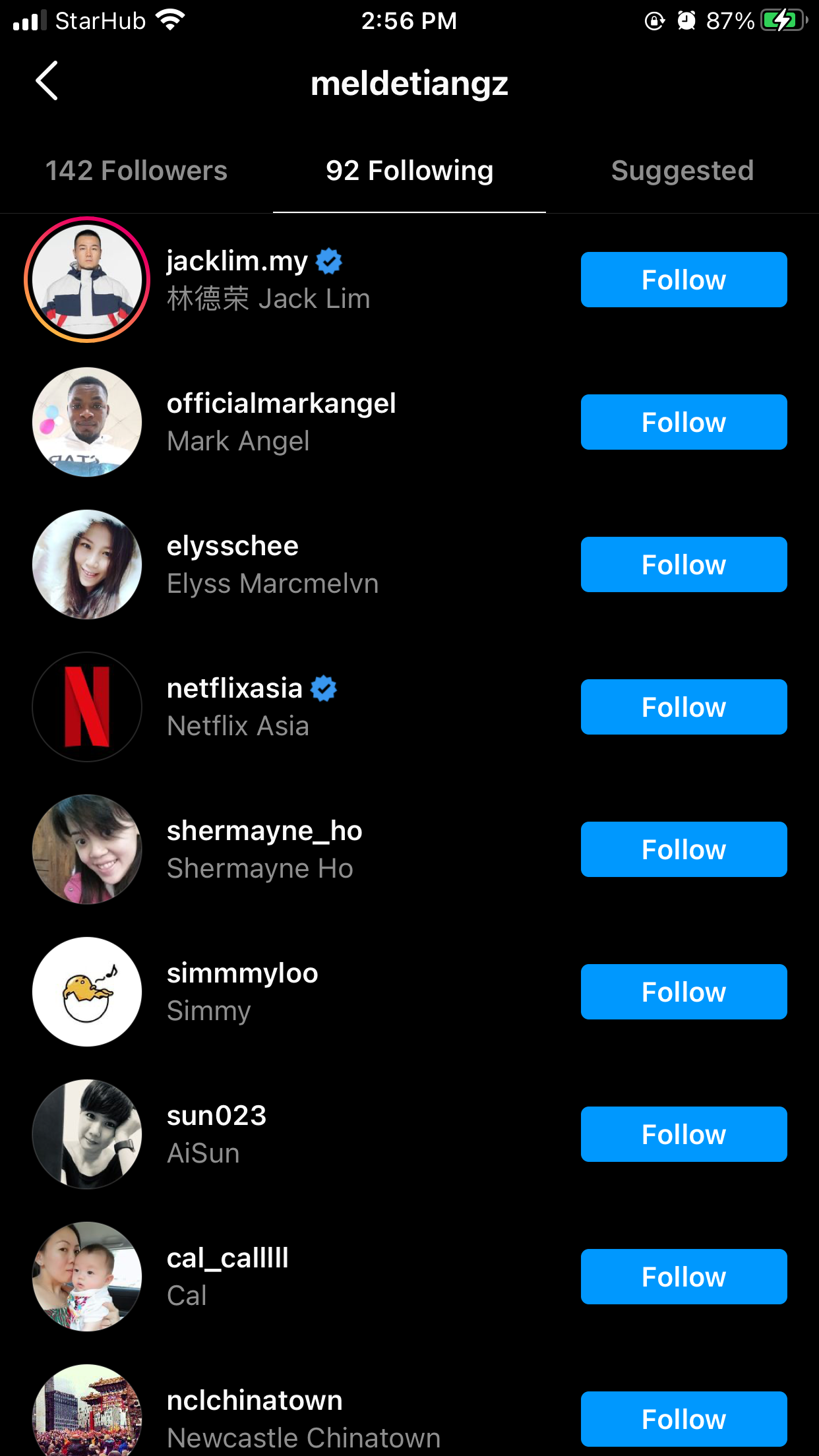The image size is (819, 1456).
Task: Follow officialmarkangel
Action: [x=684, y=422]
